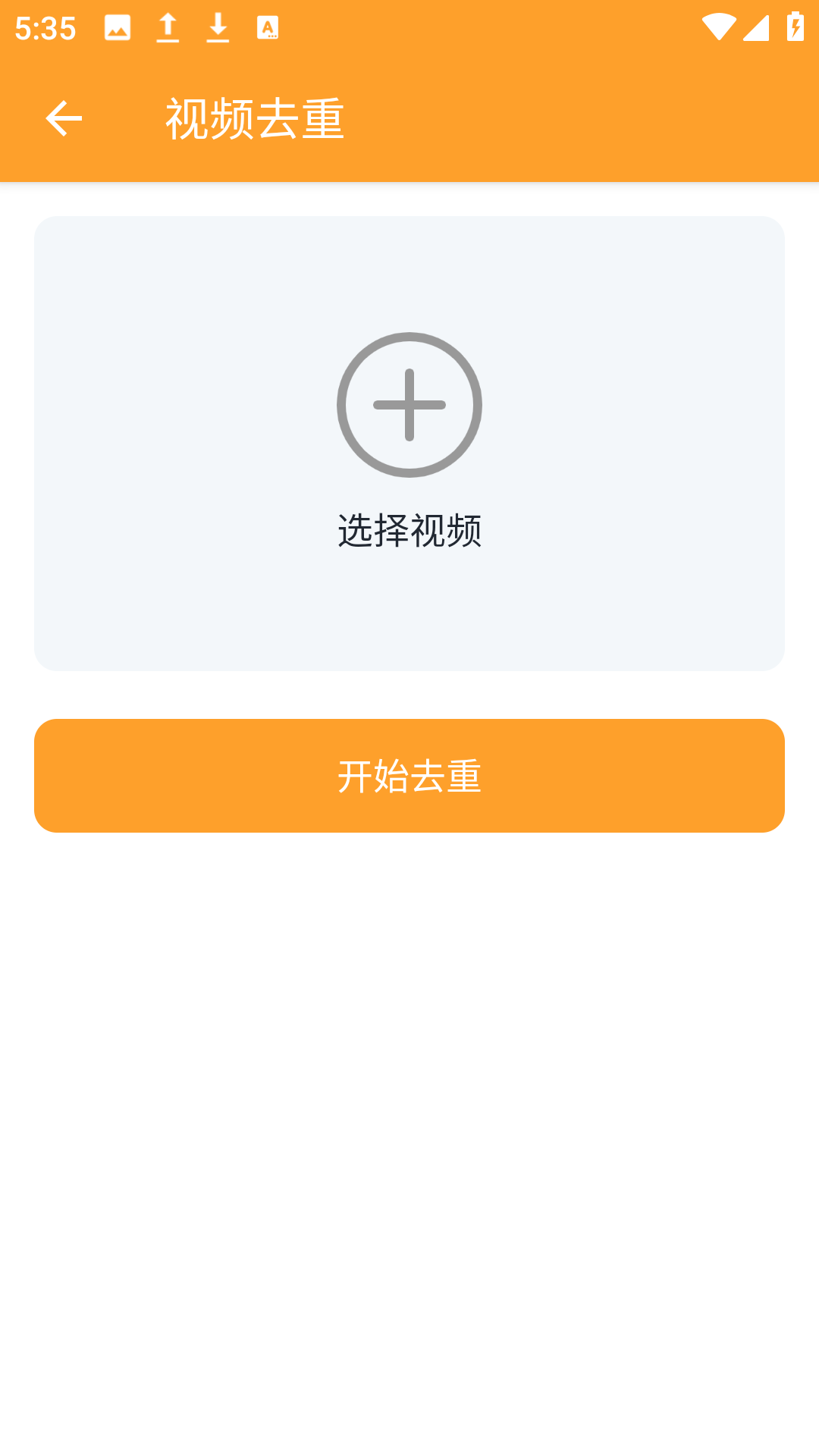Viewport: 819px width, 1456px height.
Task: Tap the download arrow icon in the status bar
Action: coord(218,27)
